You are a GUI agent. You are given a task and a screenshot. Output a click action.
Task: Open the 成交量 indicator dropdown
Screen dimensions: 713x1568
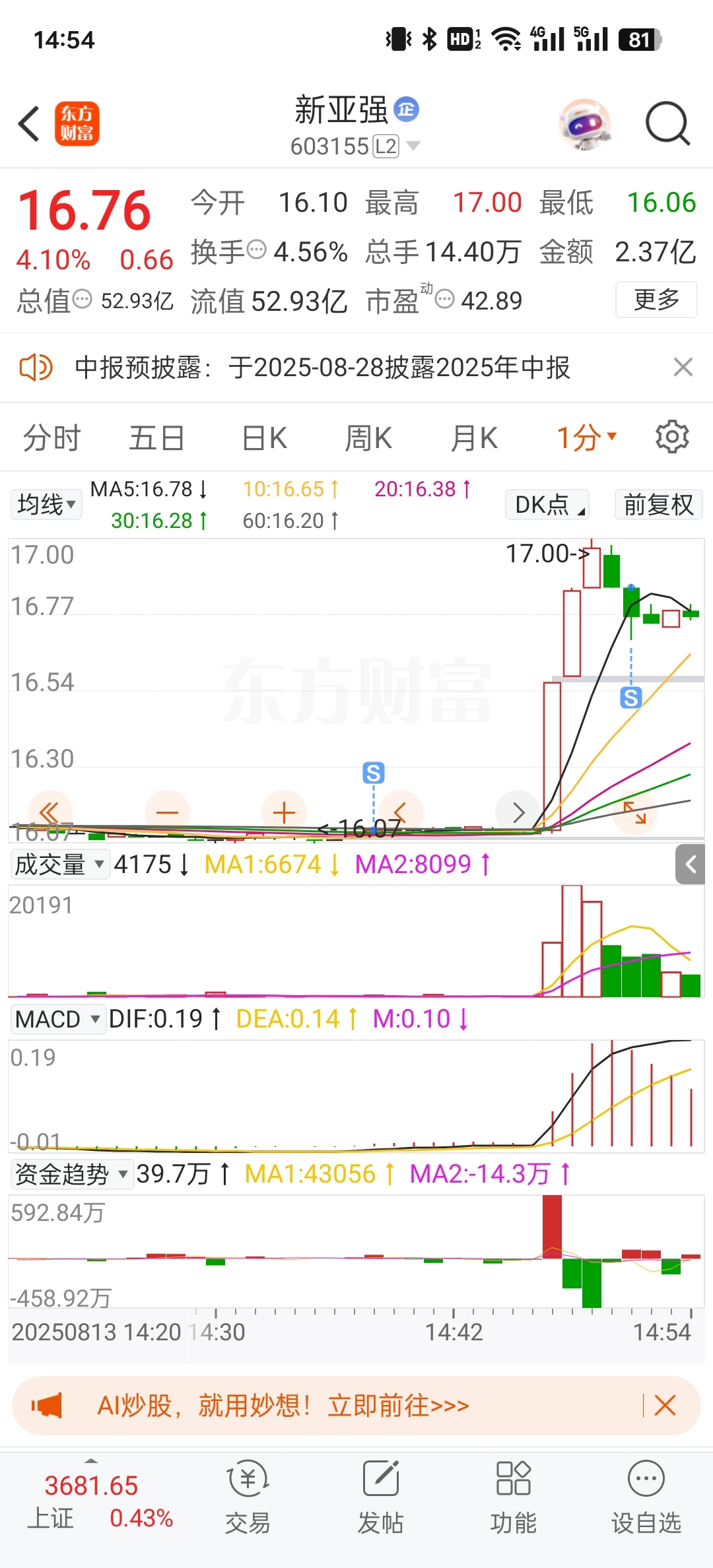(59, 865)
